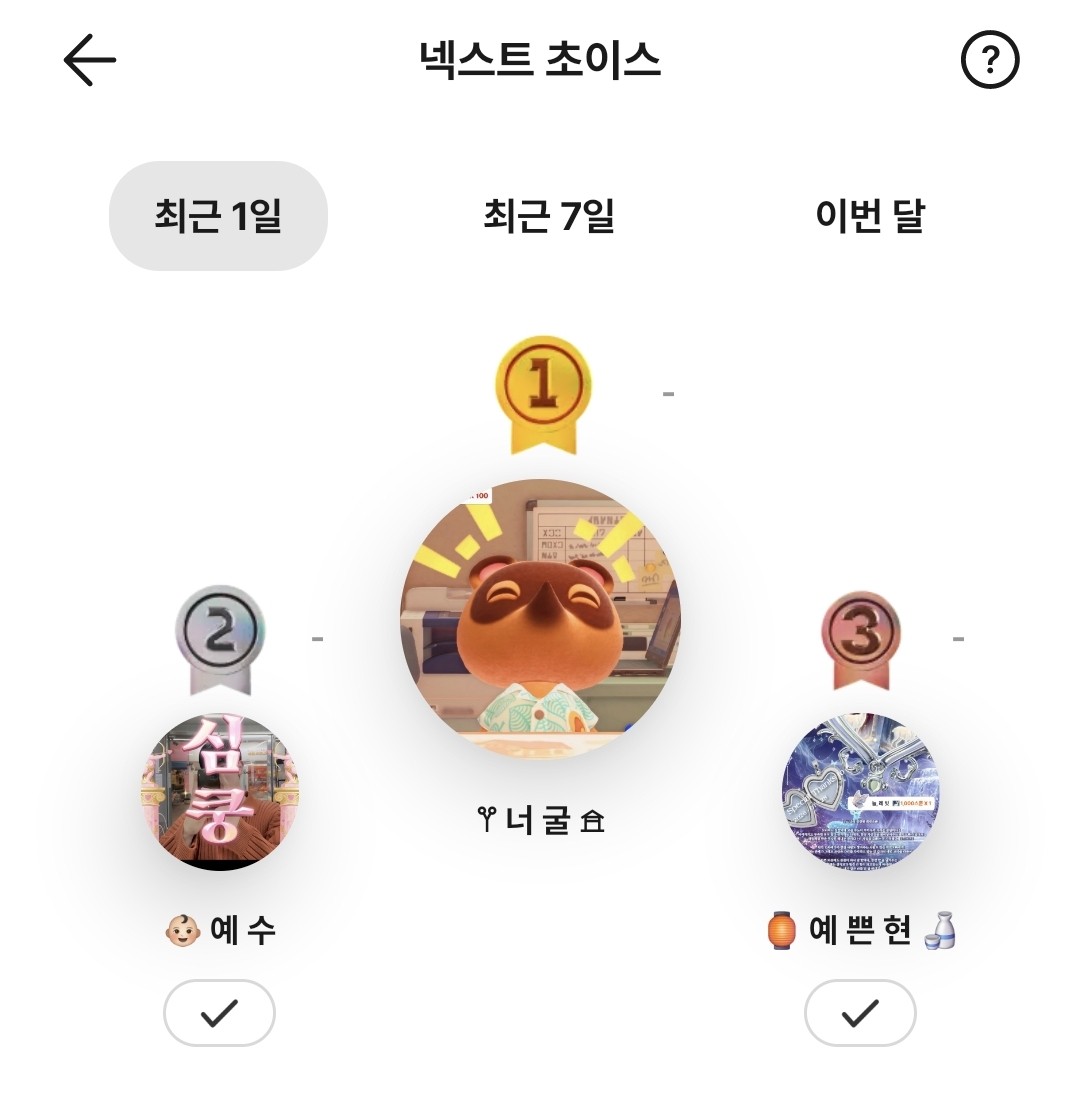Open first place 너굴 profile picture
The image size is (1080, 1116).
[x=540, y=620]
